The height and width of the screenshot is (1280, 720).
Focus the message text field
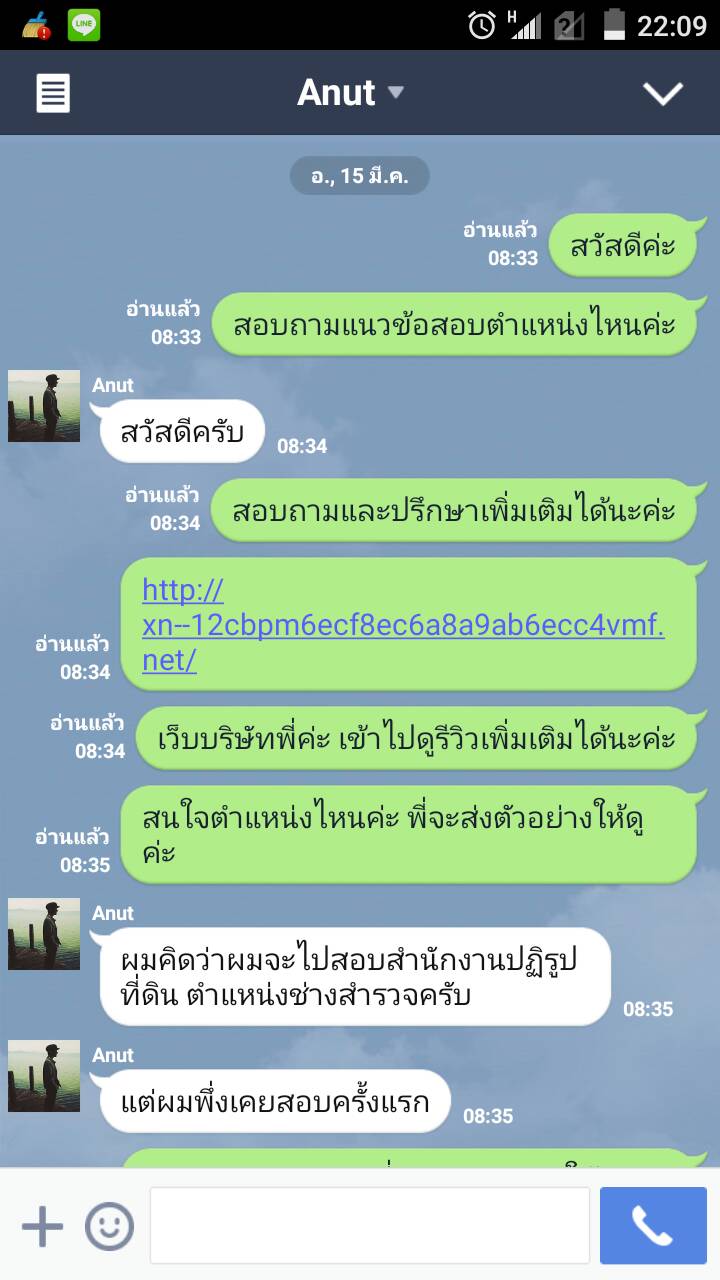pyautogui.click(x=369, y=1226)
